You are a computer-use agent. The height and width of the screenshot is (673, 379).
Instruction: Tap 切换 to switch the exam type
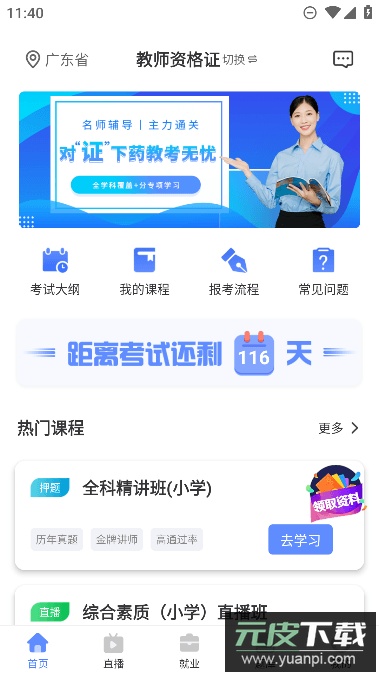[240, 60]
